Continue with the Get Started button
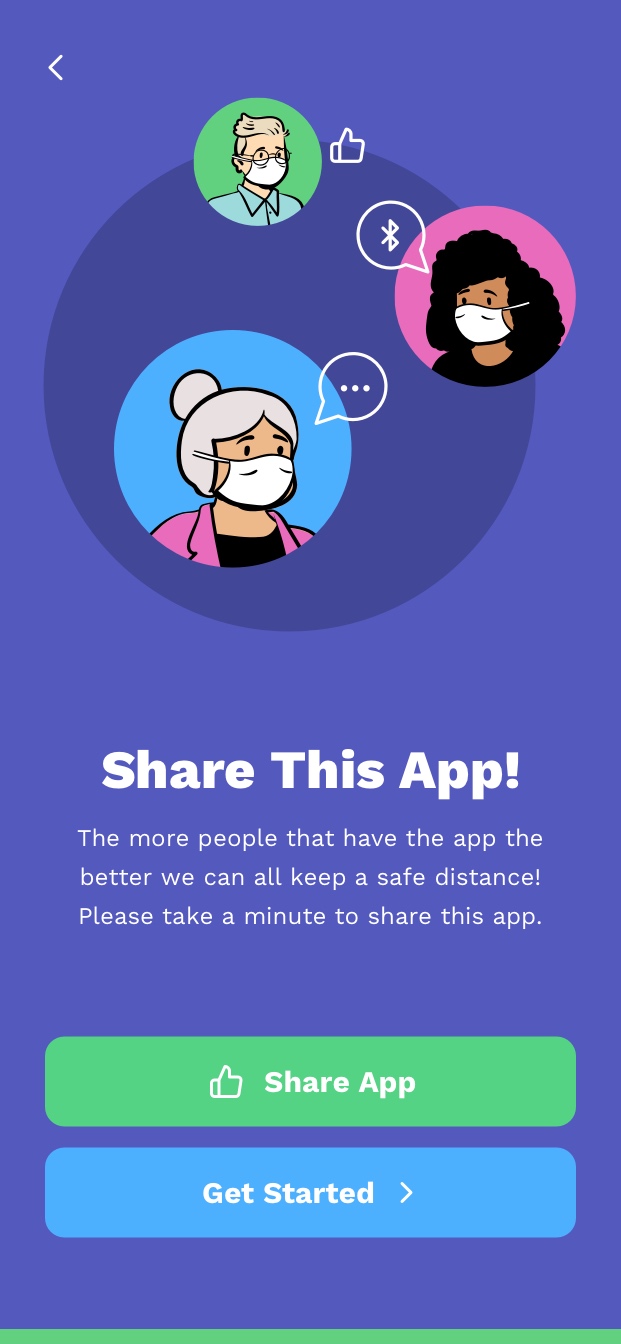Screen dimensions: 621x1344 (x=310, y=1193)
